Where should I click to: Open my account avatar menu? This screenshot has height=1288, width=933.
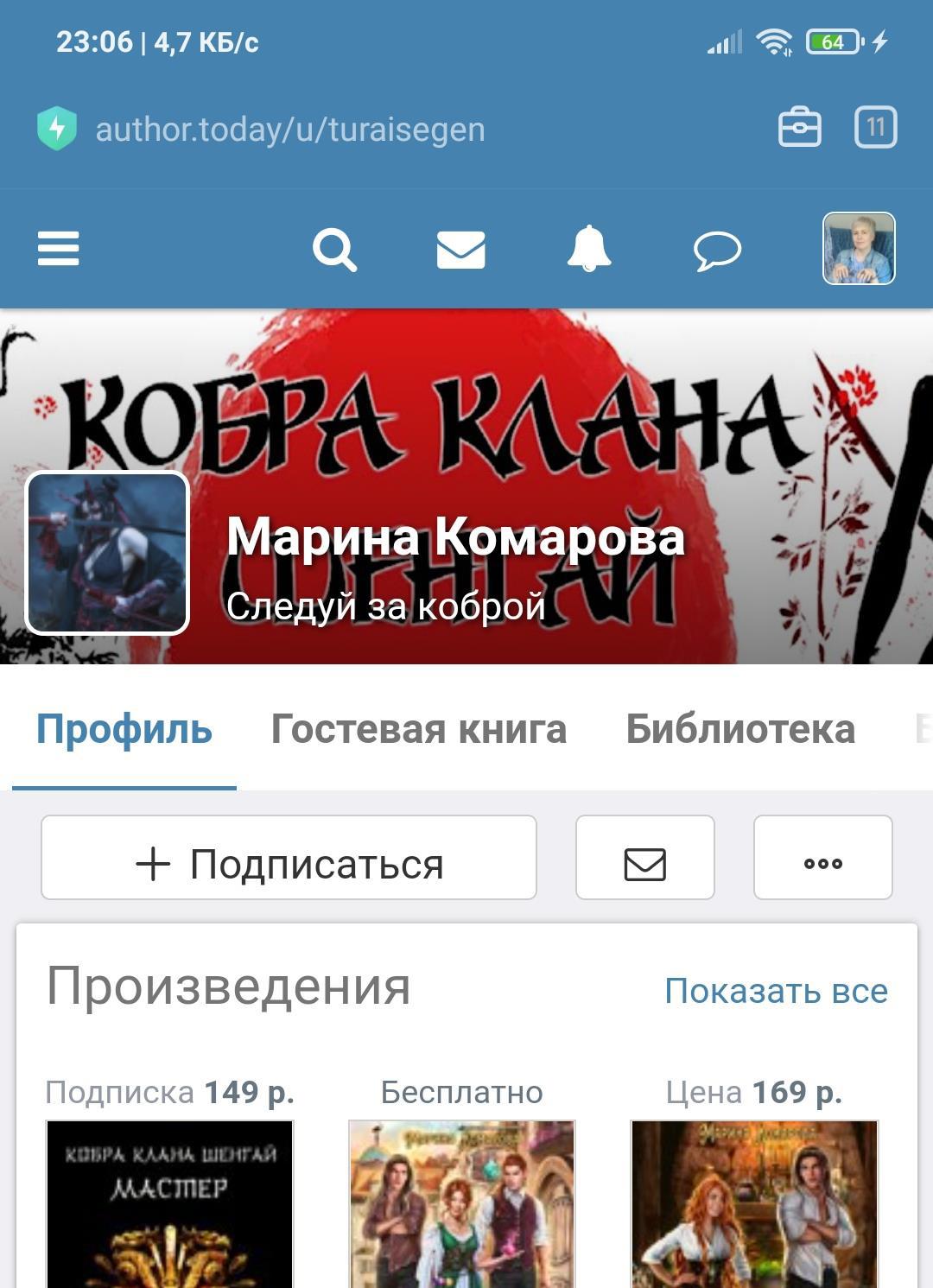click(x=859, y=249)
